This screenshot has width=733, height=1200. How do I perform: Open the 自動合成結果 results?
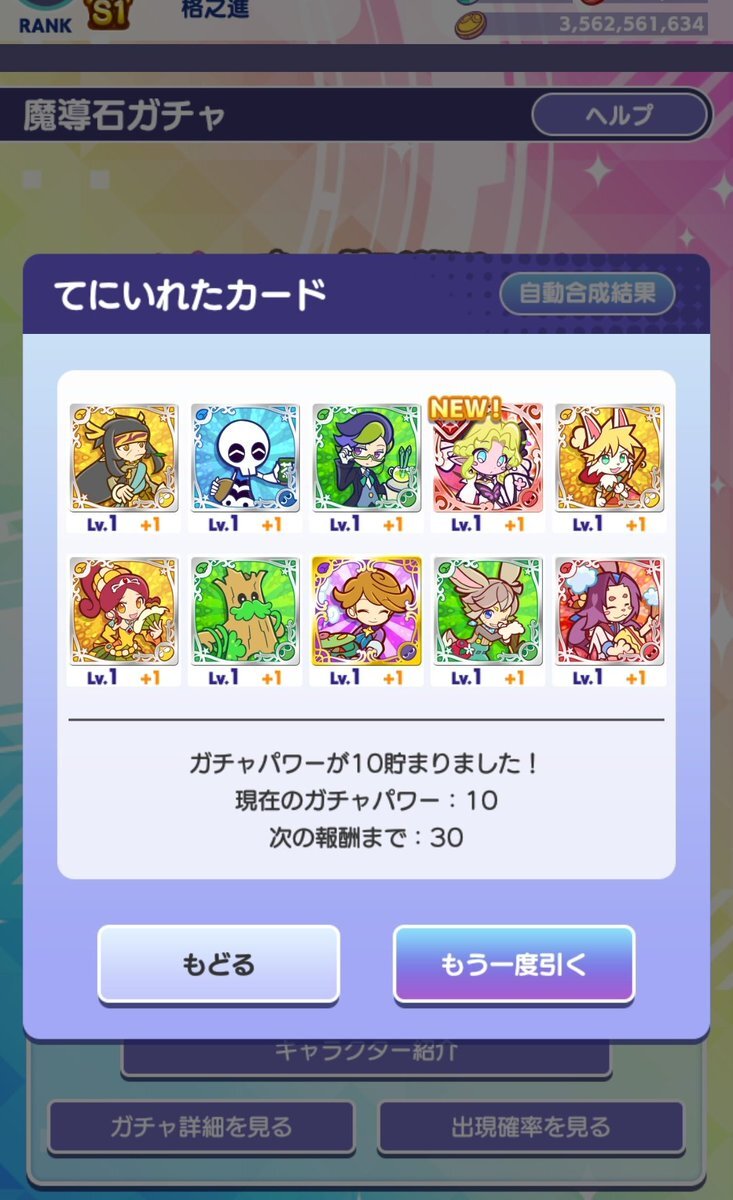click(587, 294)
